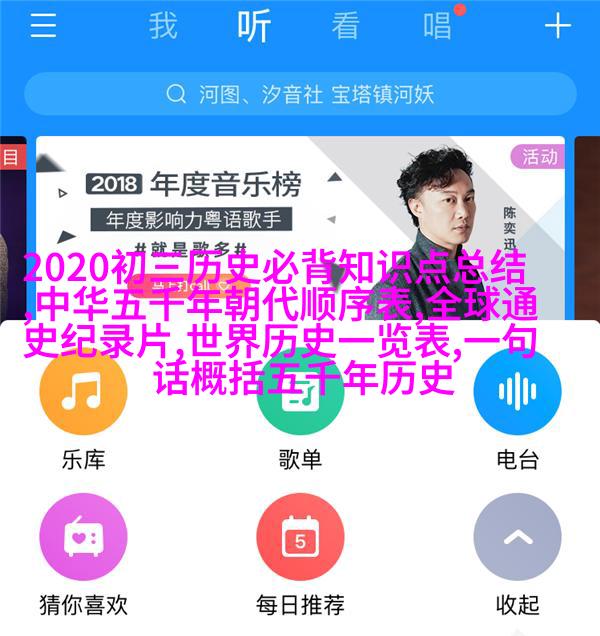This screenshot has width=600, height=636.
Task: Open the hamburger menu
Action: (43, 26)
